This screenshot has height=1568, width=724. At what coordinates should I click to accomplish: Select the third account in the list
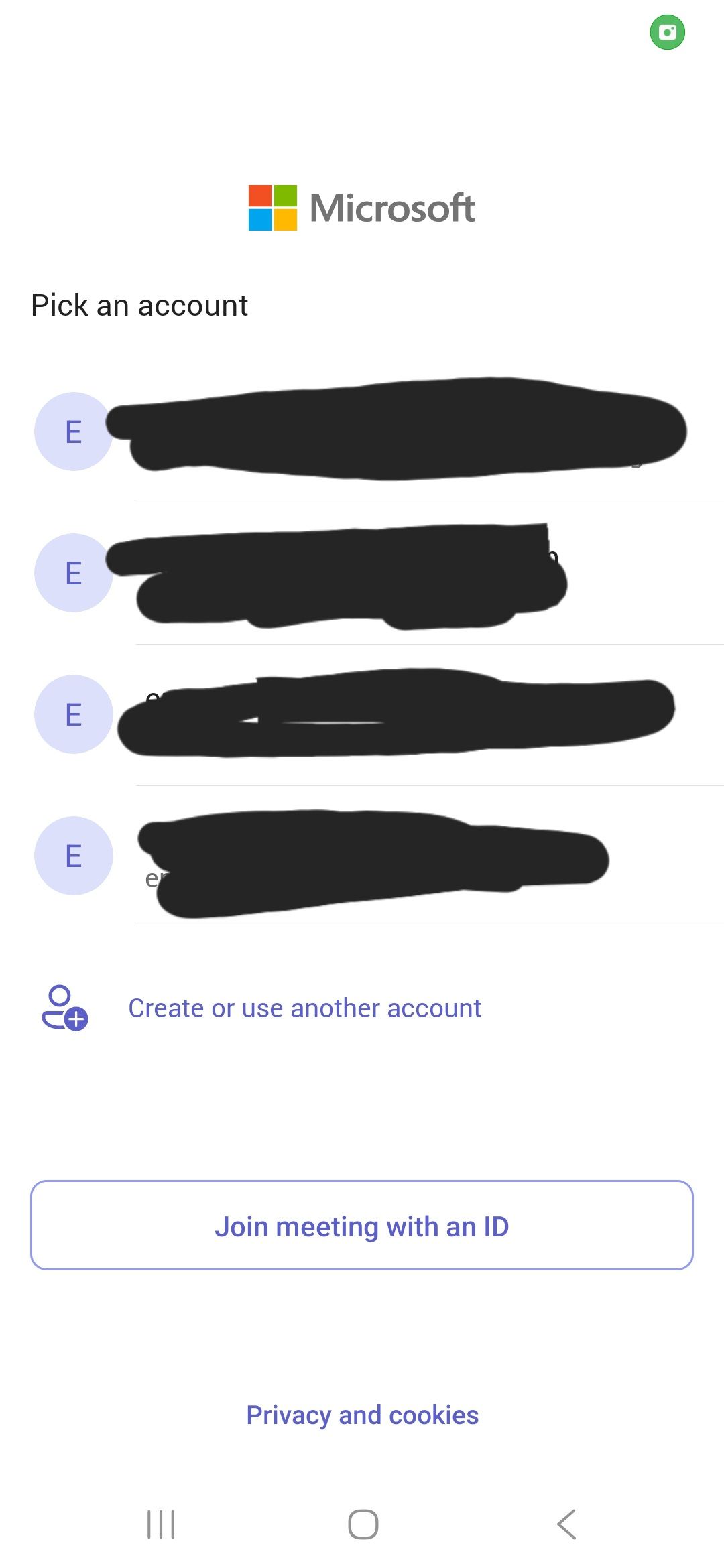(362, 714)
